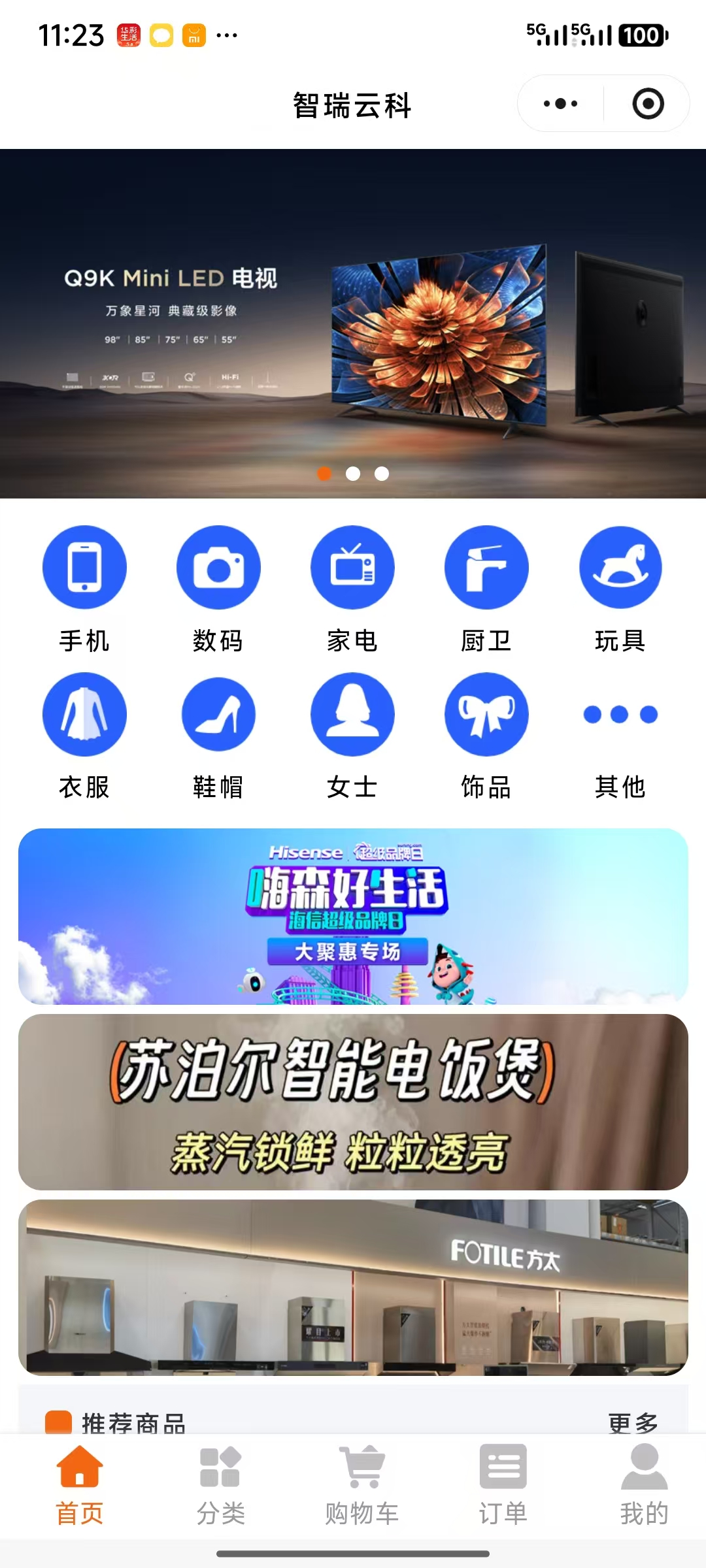The height and width of the screenshot is (1568, 706).
Task: Close the mini program with the circle button
Action: 648,104
